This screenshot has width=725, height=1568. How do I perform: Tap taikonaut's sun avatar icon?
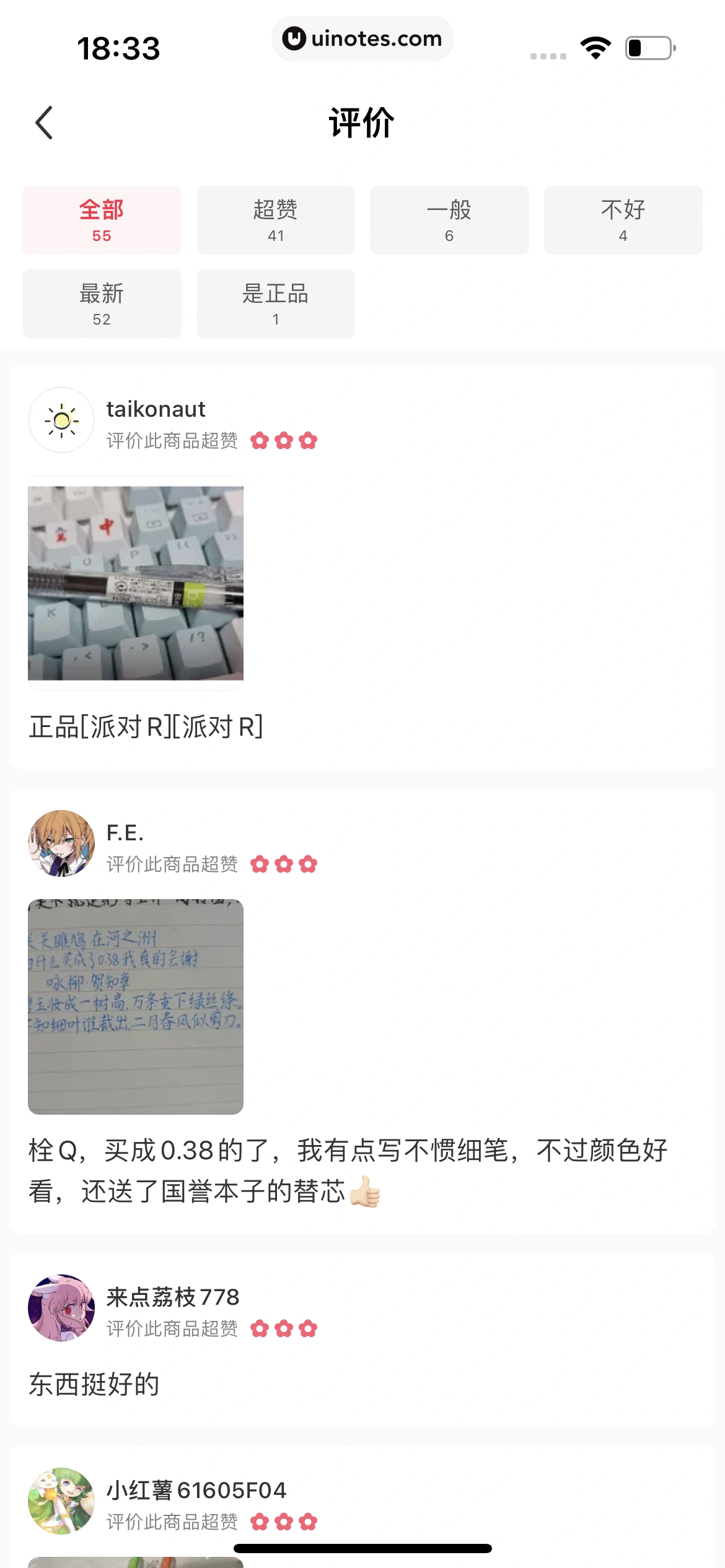61,420
